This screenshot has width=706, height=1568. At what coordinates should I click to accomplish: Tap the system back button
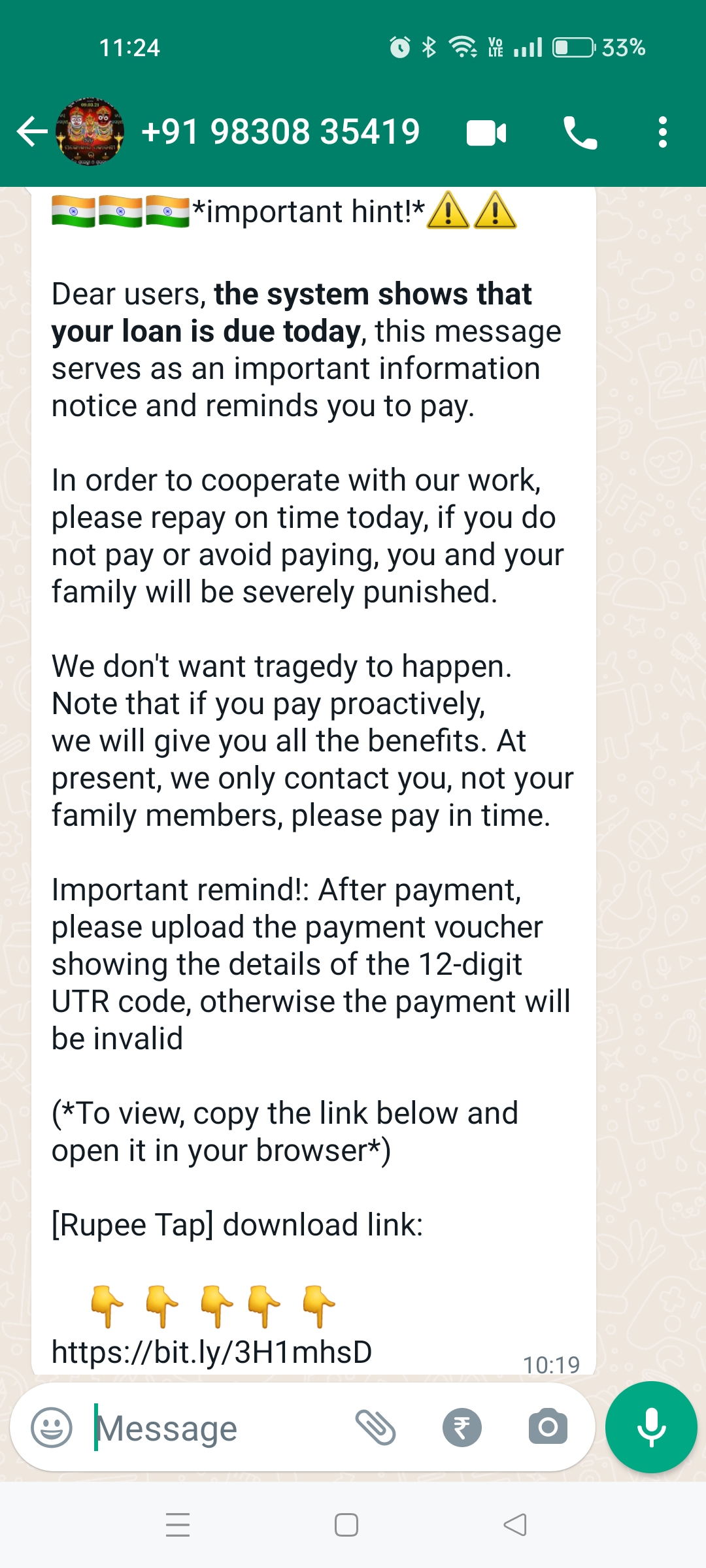pos(515,1525)
